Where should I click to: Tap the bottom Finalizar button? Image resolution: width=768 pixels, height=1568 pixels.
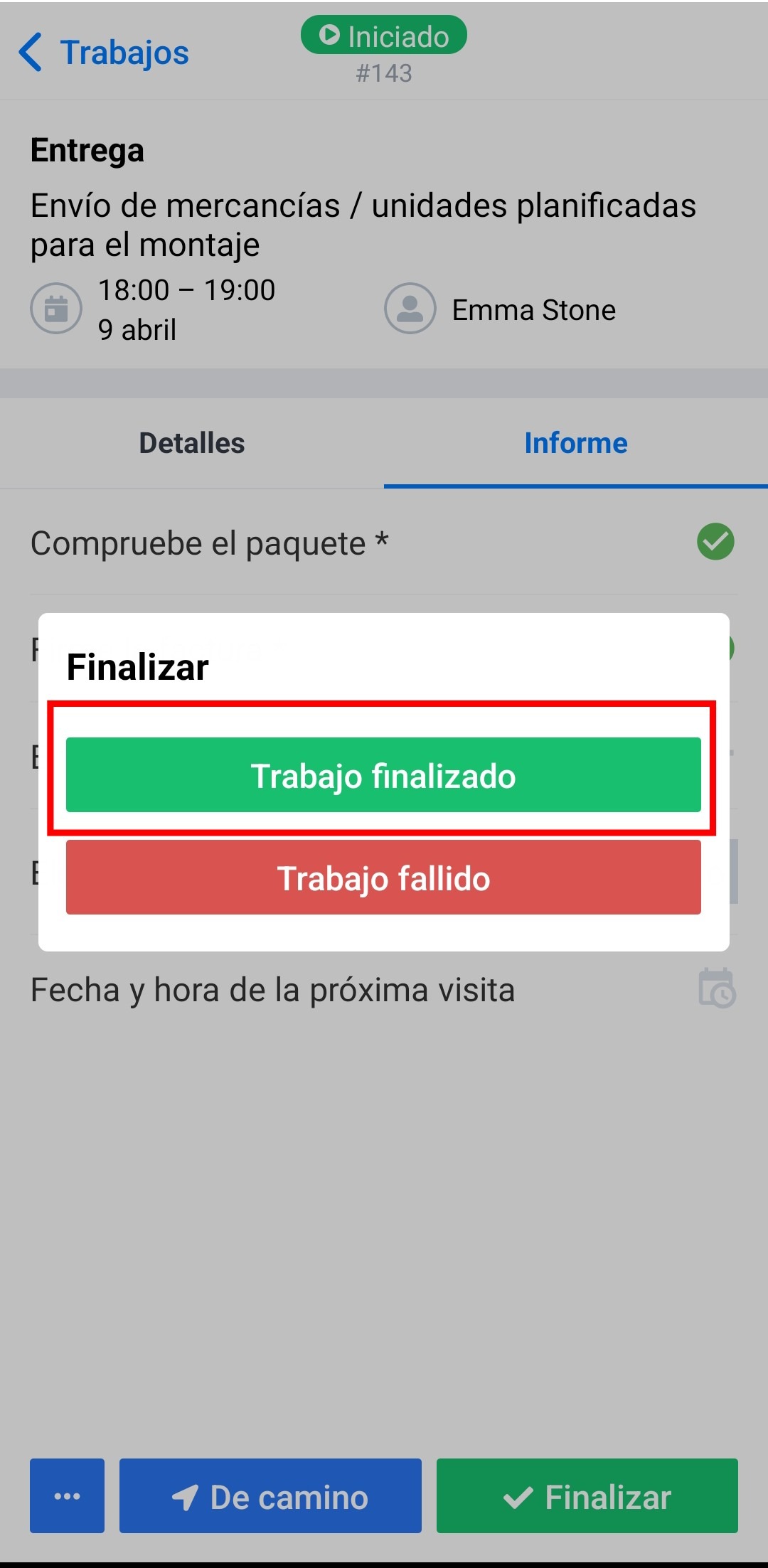click(587, 1495)
